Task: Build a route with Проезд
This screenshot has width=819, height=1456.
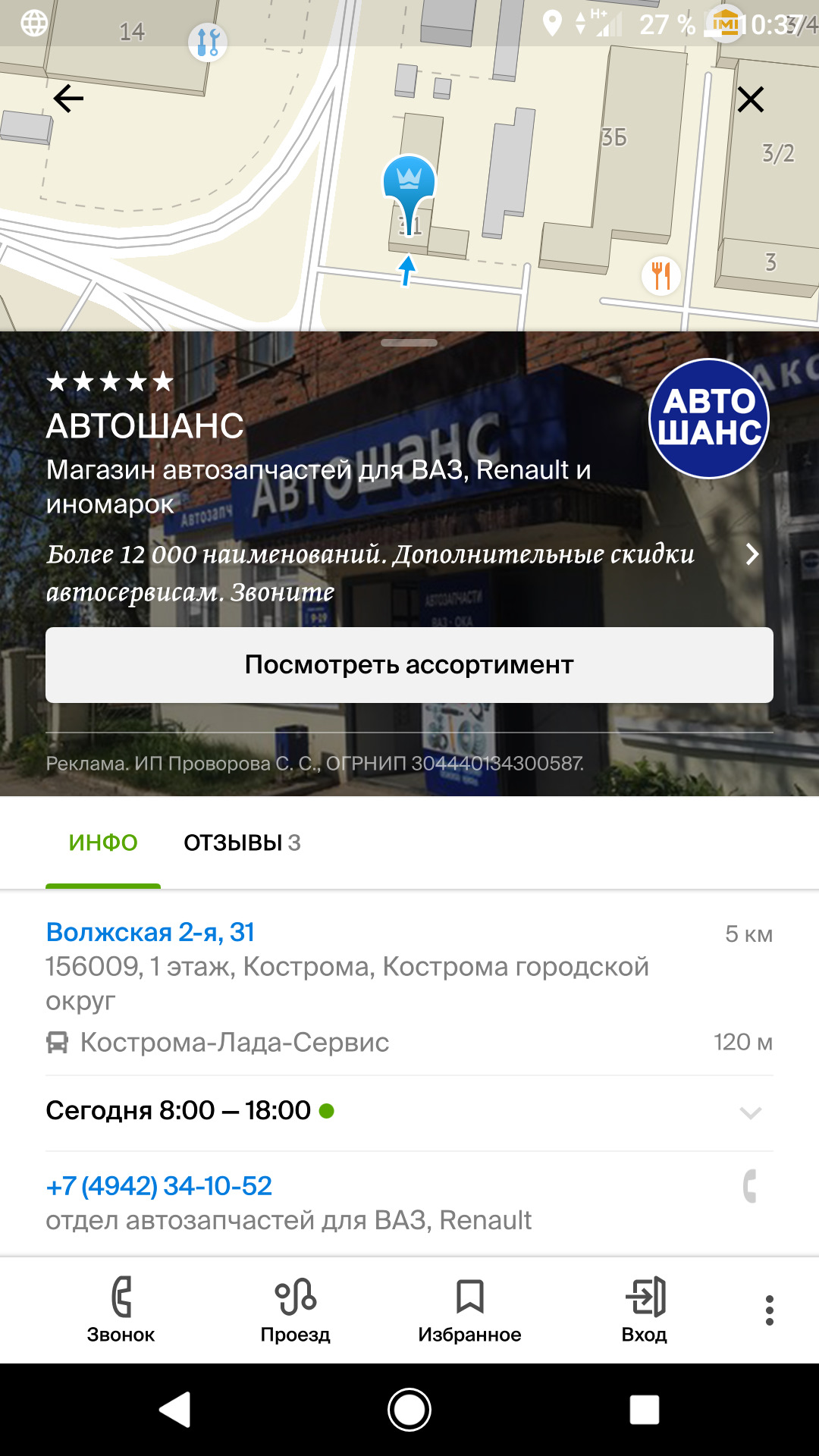Action: click(x=296, y=1310)
